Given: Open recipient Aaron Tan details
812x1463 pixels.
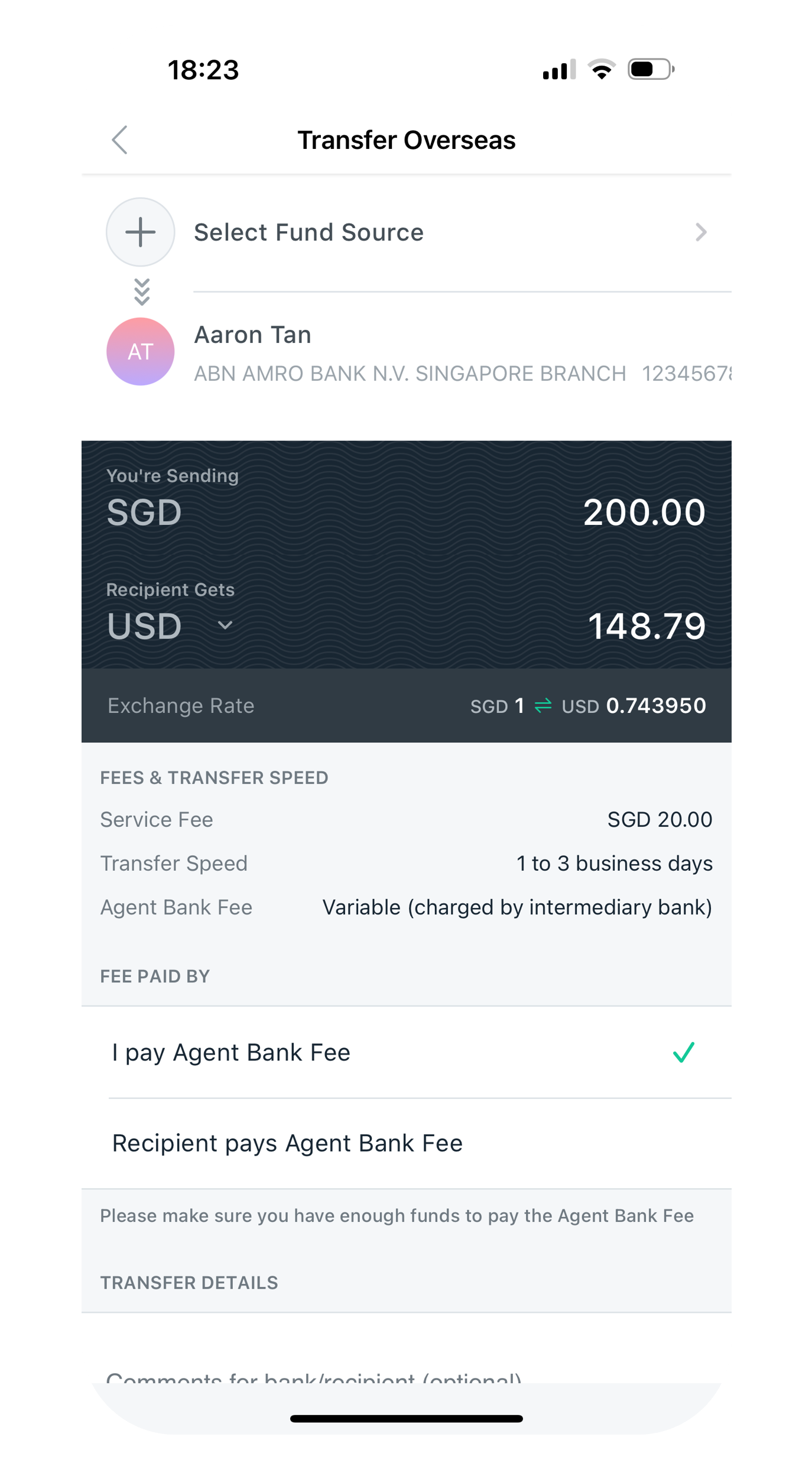Looking at the screenshot, I should [407, 353].
